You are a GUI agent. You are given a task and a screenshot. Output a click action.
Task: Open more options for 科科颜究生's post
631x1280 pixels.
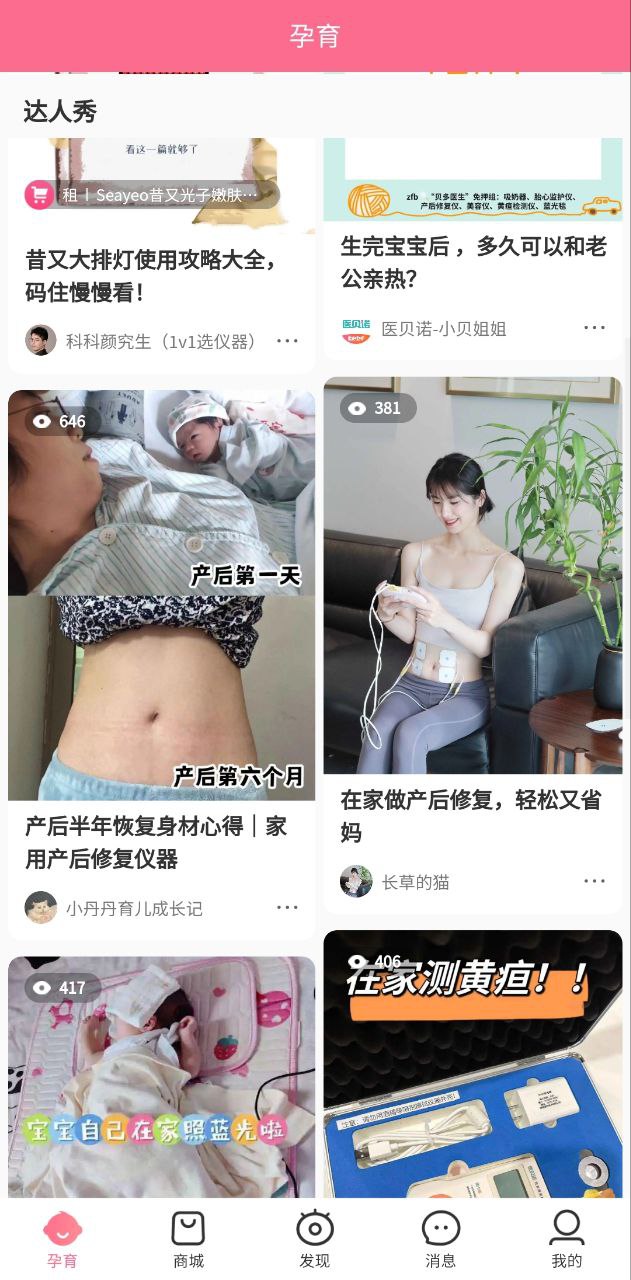(287, 341)
